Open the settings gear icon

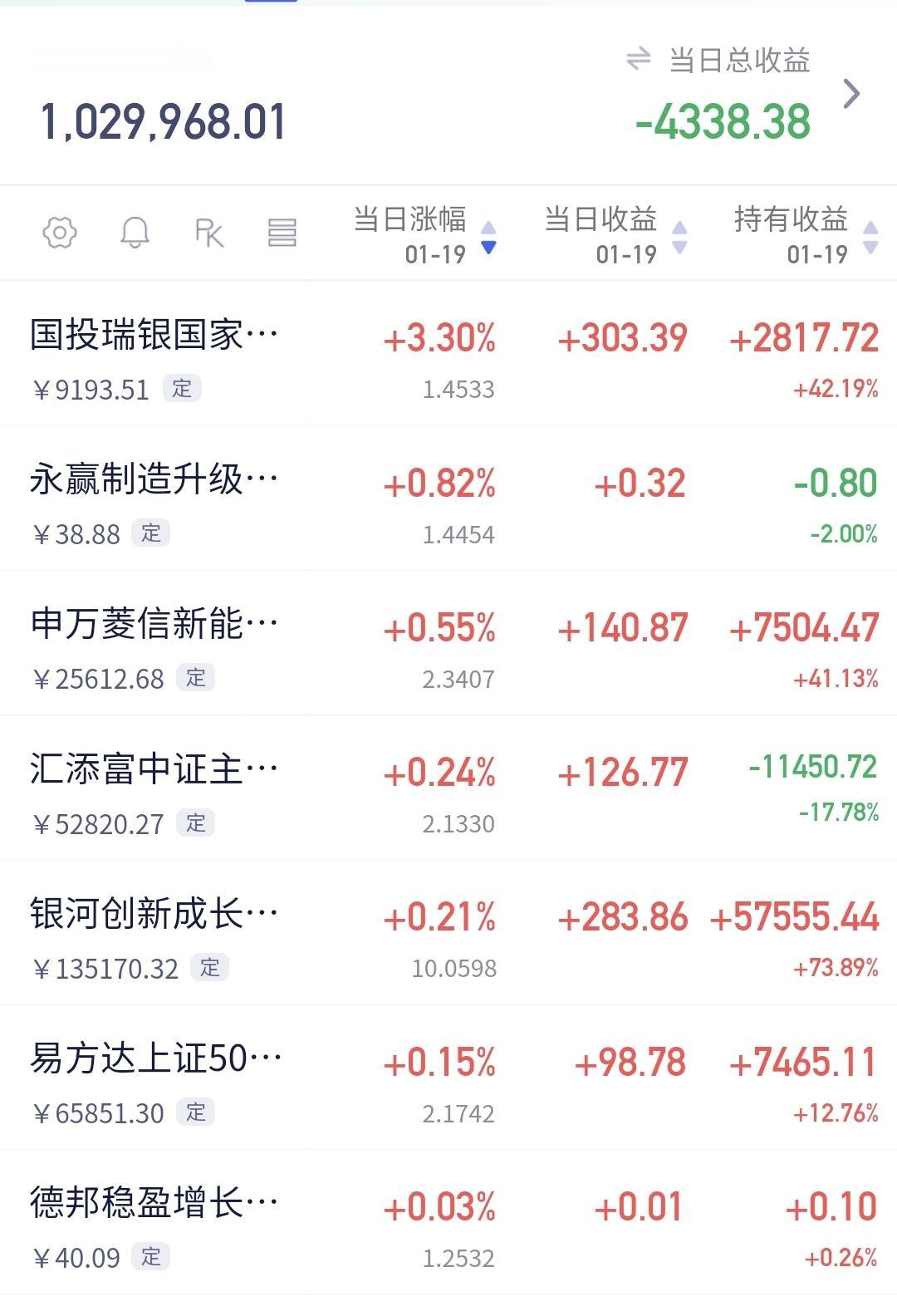(x=60, y=233)
